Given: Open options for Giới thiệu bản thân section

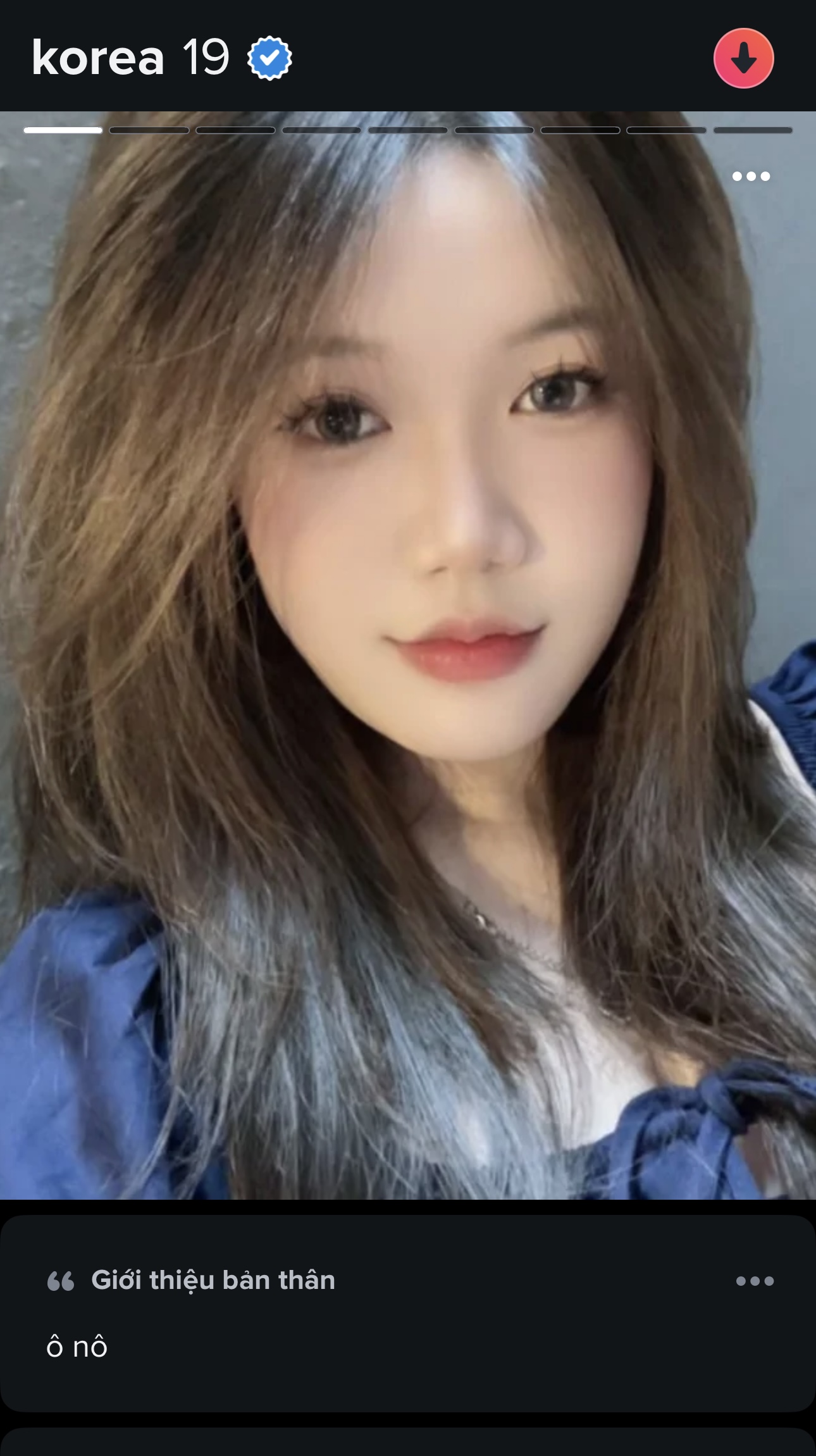Looking at the screenshot, I should pyautogui.click(x=755, y=1281).
